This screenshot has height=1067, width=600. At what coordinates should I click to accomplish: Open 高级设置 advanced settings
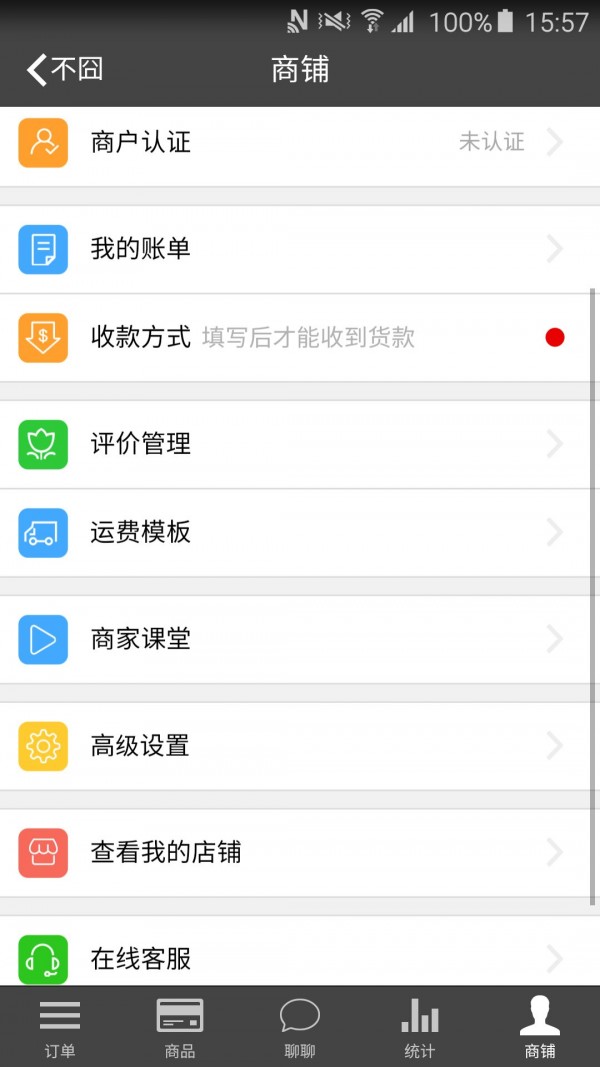(x=300, y=746)
